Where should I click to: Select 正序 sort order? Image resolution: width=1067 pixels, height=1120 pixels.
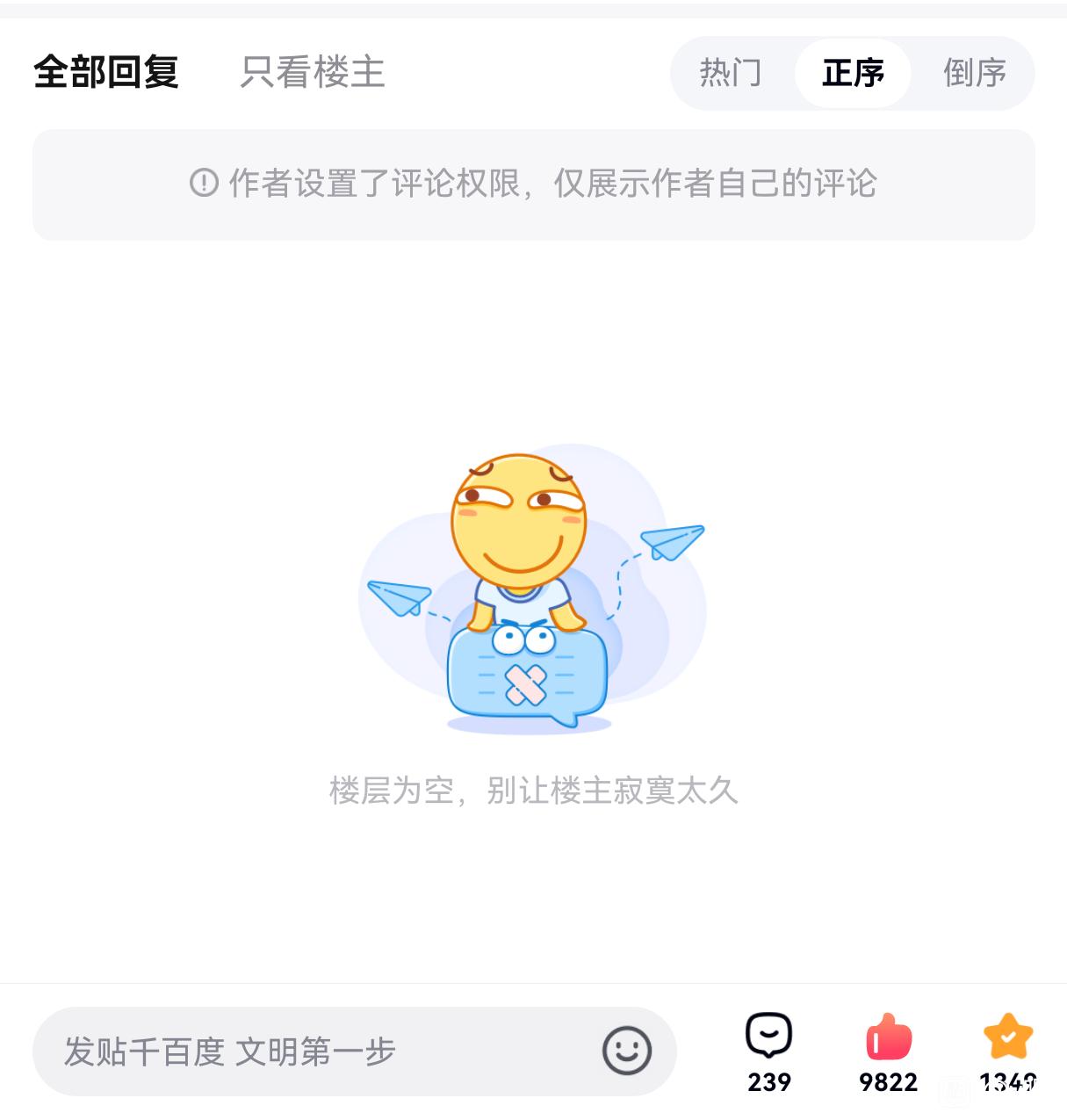pyautogui.click(x=853, y=73)
